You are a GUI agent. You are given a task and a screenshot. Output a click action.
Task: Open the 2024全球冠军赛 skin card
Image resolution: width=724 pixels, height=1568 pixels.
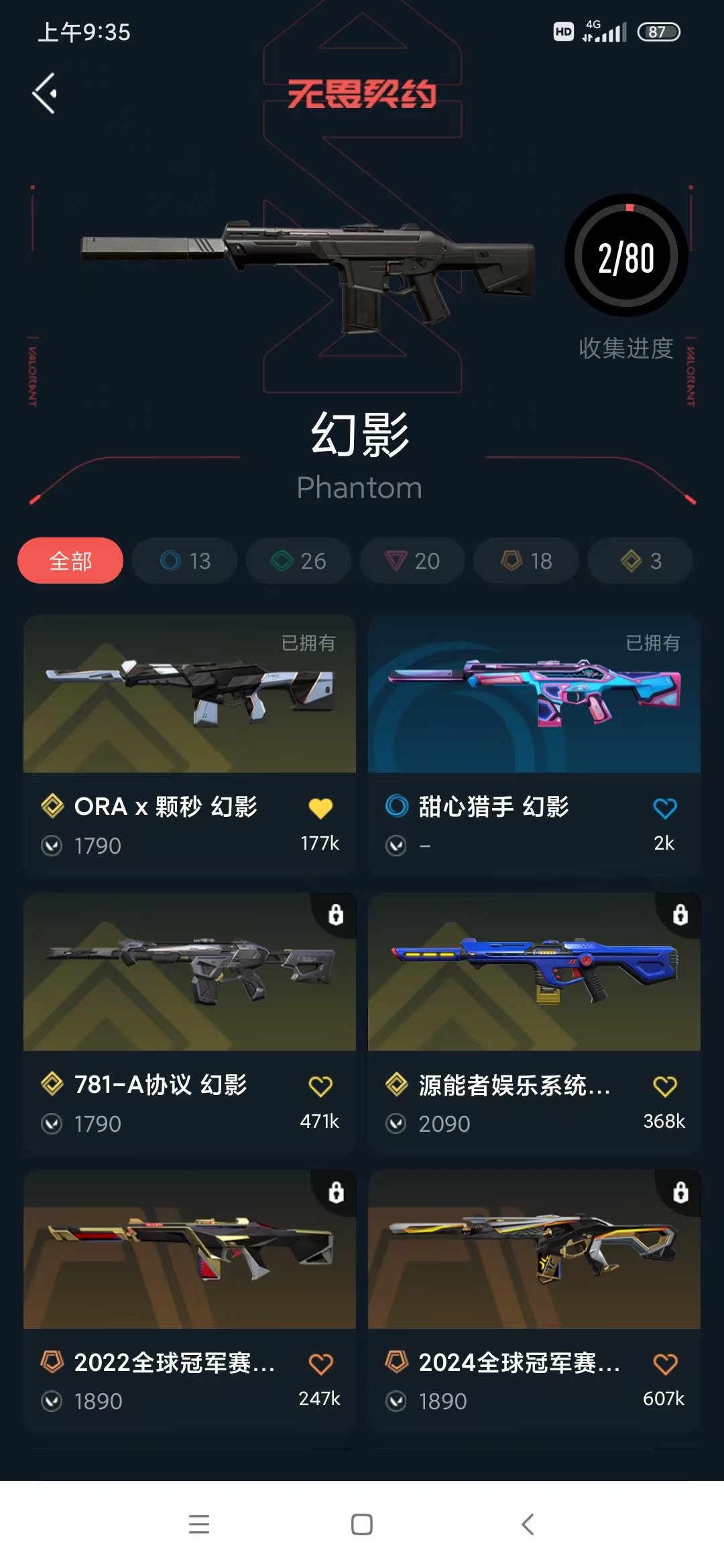534,1250
